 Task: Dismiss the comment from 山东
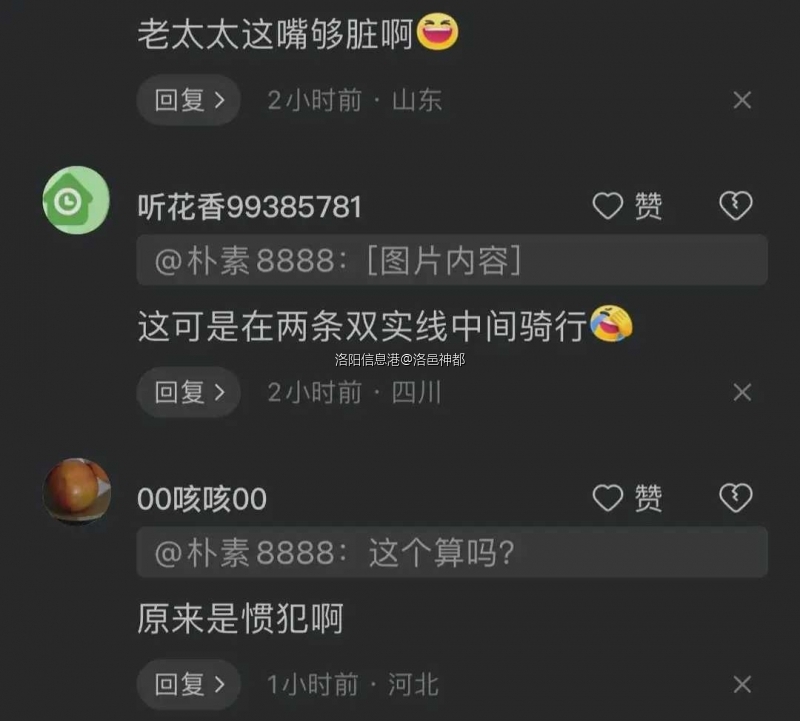742,100
